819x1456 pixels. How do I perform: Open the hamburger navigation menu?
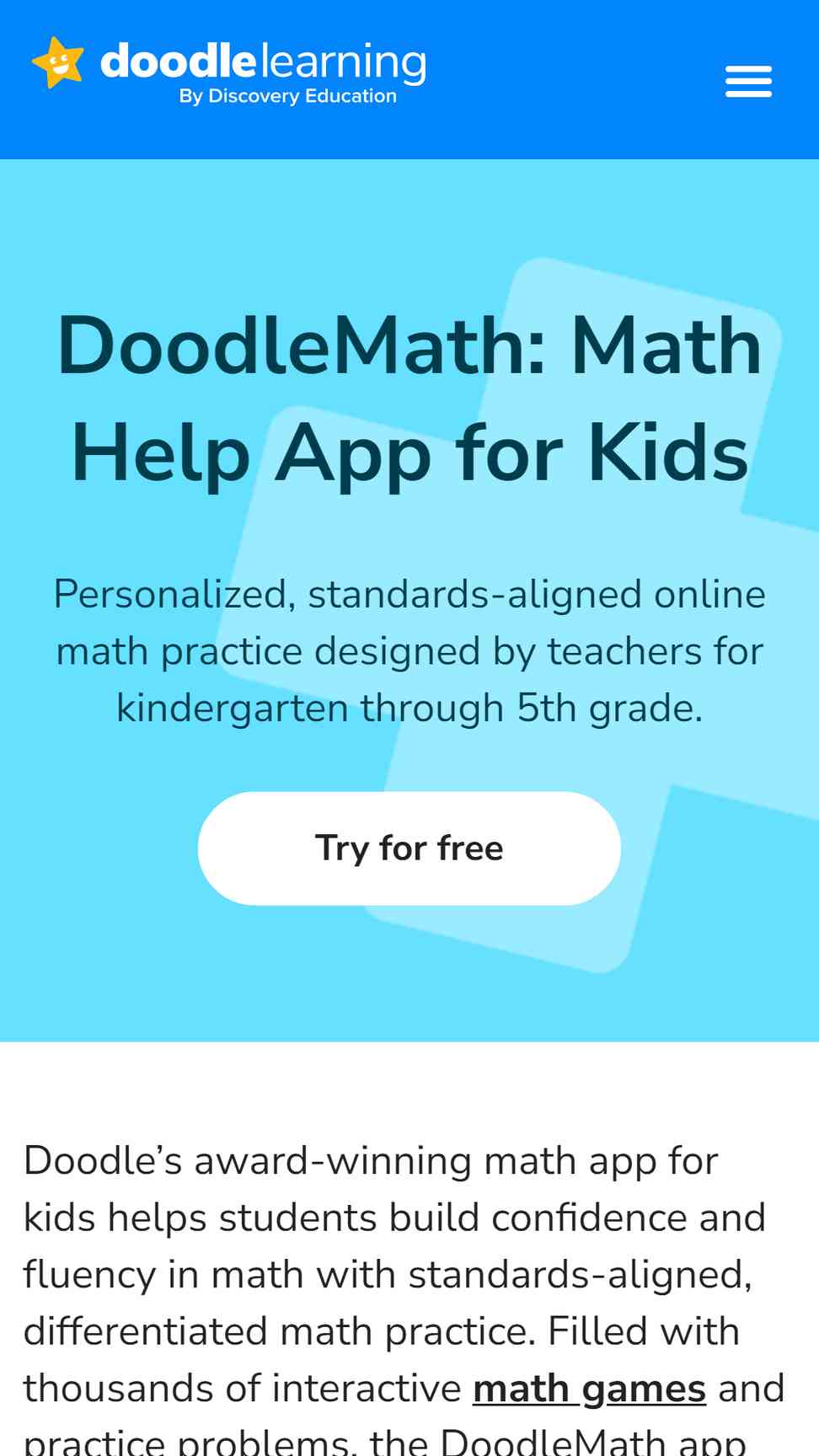pos(748,81)
